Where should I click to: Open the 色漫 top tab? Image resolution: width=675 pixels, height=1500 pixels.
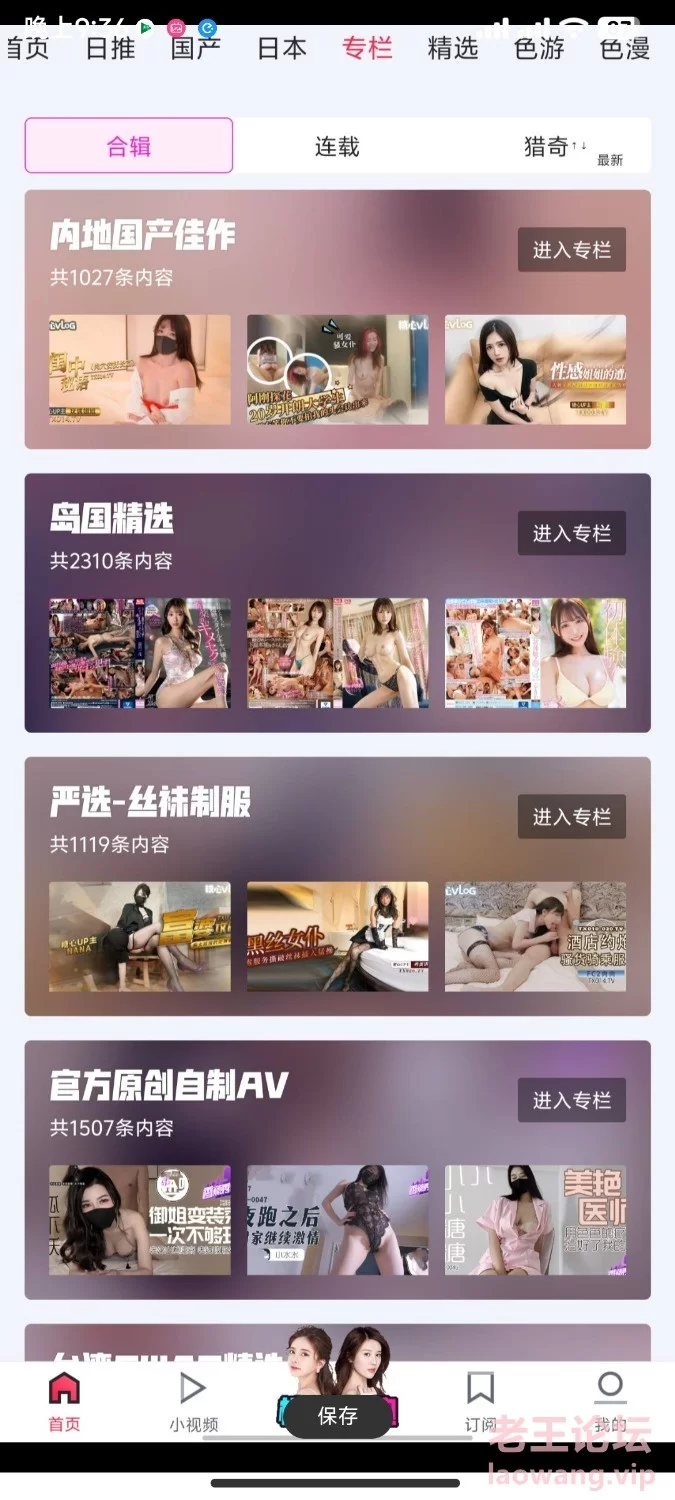[x=625, y=48]
